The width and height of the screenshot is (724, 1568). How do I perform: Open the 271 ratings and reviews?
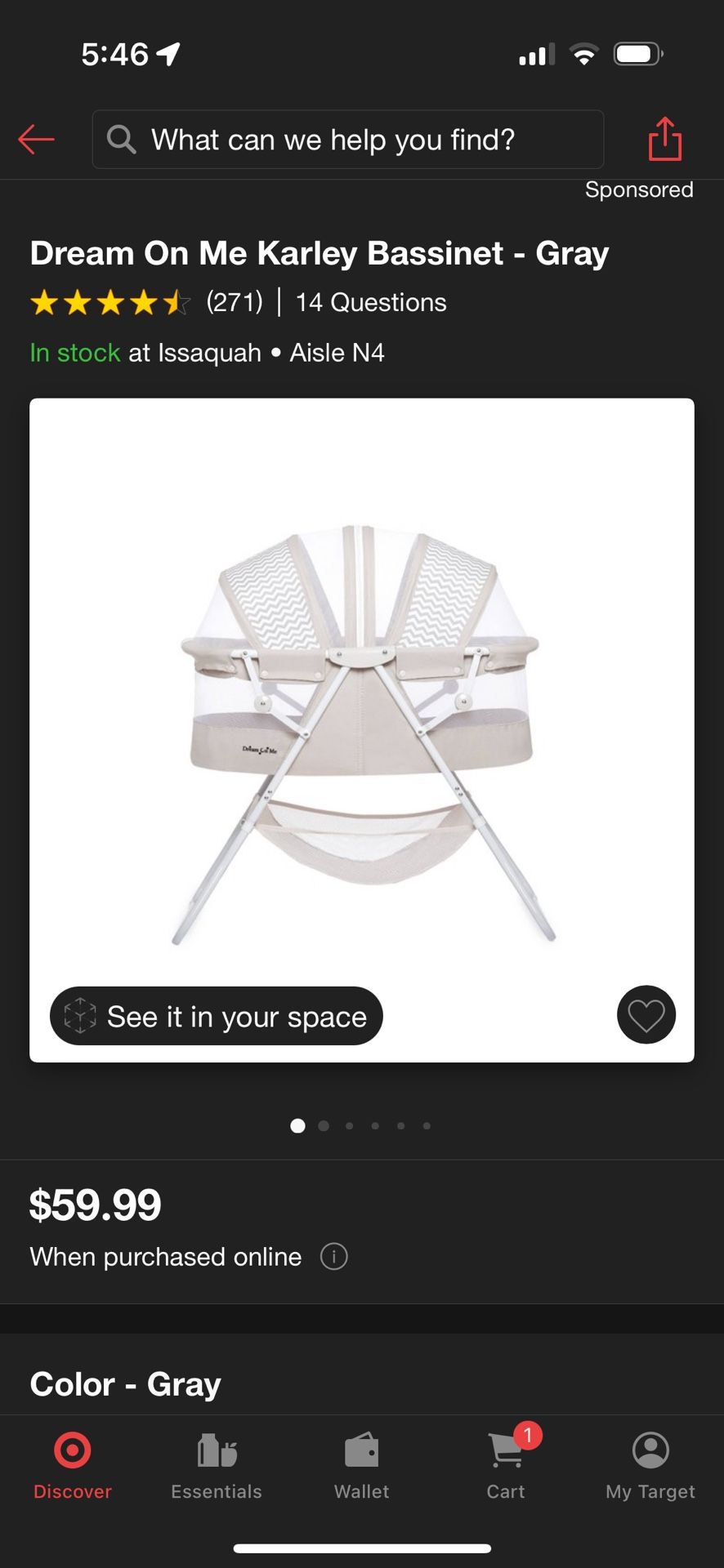click(x=235, y=302)
